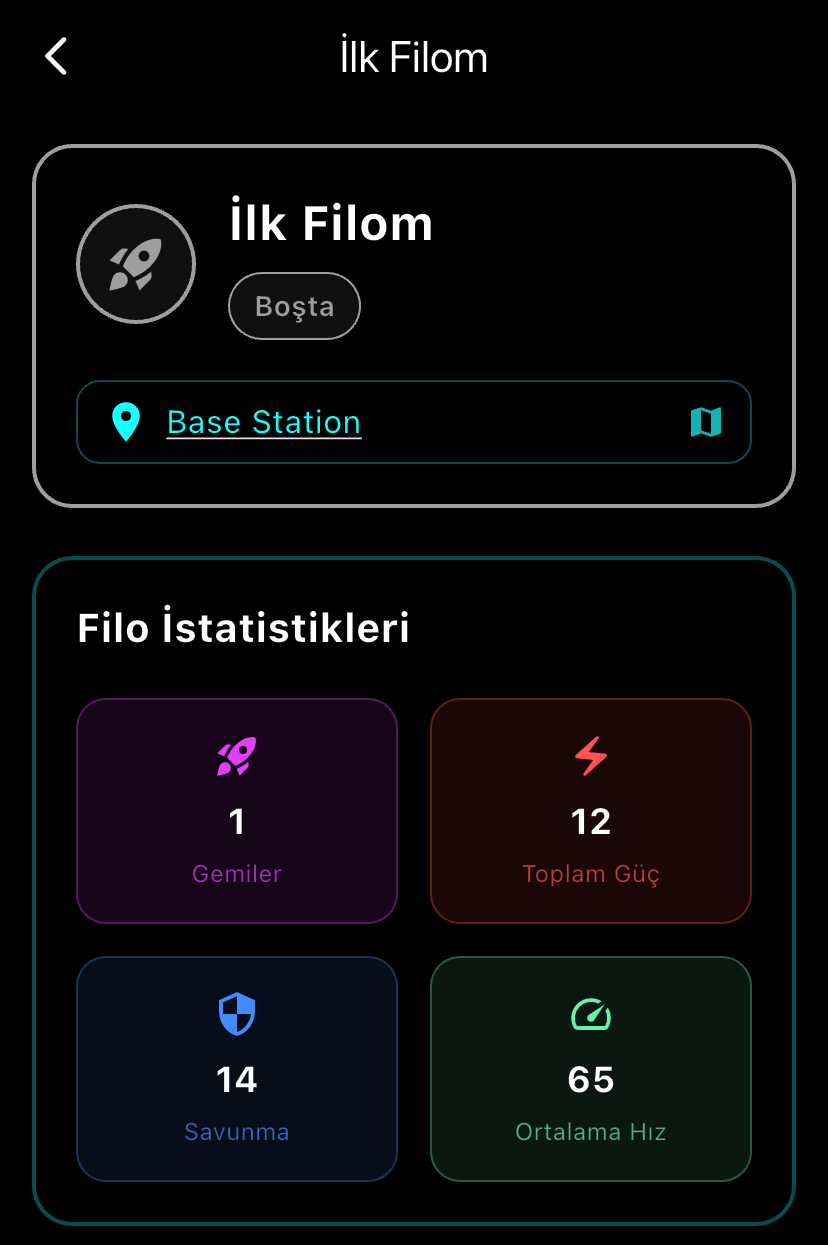Click the Savunma value 14
The image size is (828, 1245).
coord(236,1079)
